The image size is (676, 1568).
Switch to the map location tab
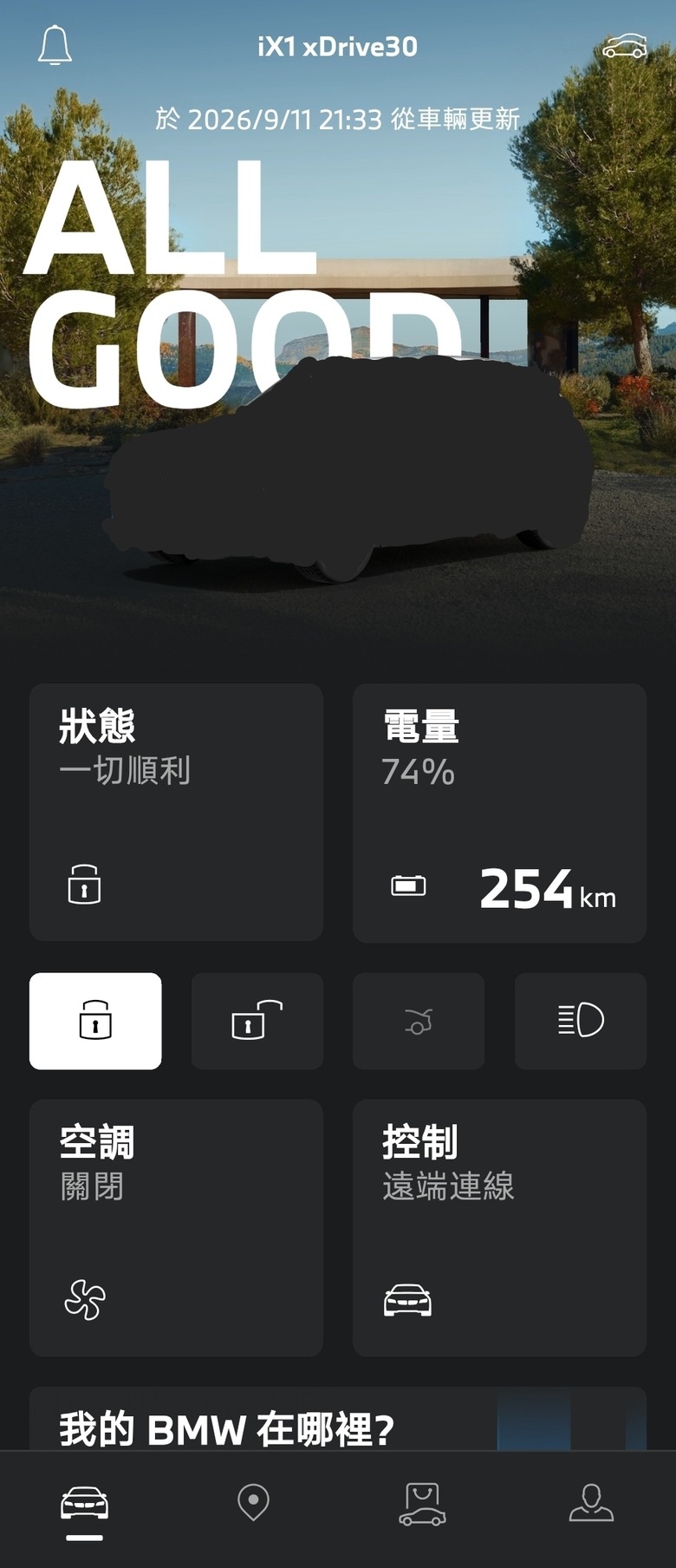click(253, 1502)
